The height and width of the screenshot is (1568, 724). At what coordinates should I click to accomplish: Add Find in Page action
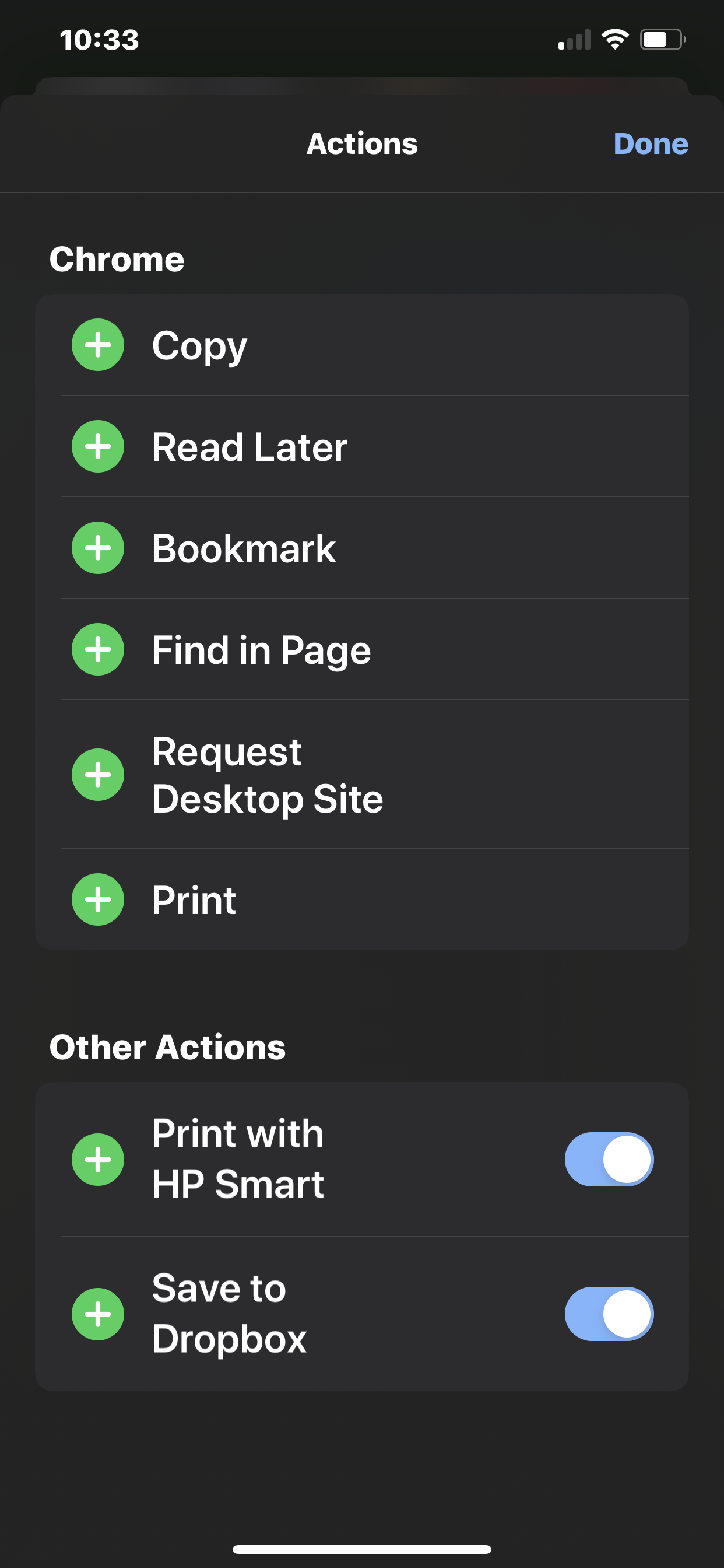pos(98,649)
